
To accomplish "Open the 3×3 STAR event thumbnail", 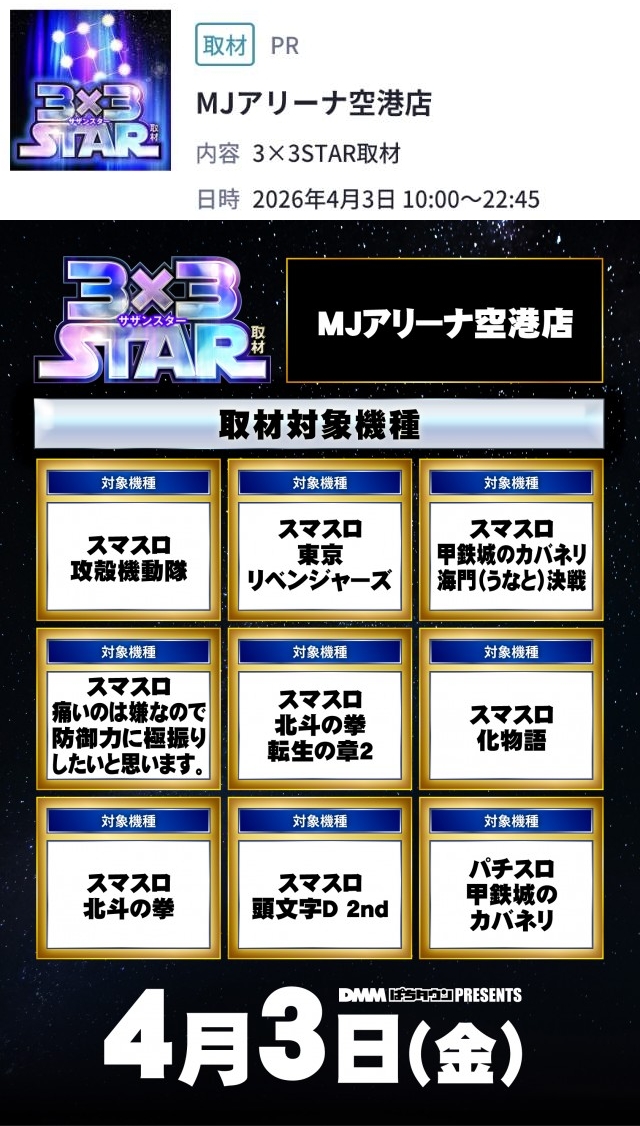I will point(91,91).
